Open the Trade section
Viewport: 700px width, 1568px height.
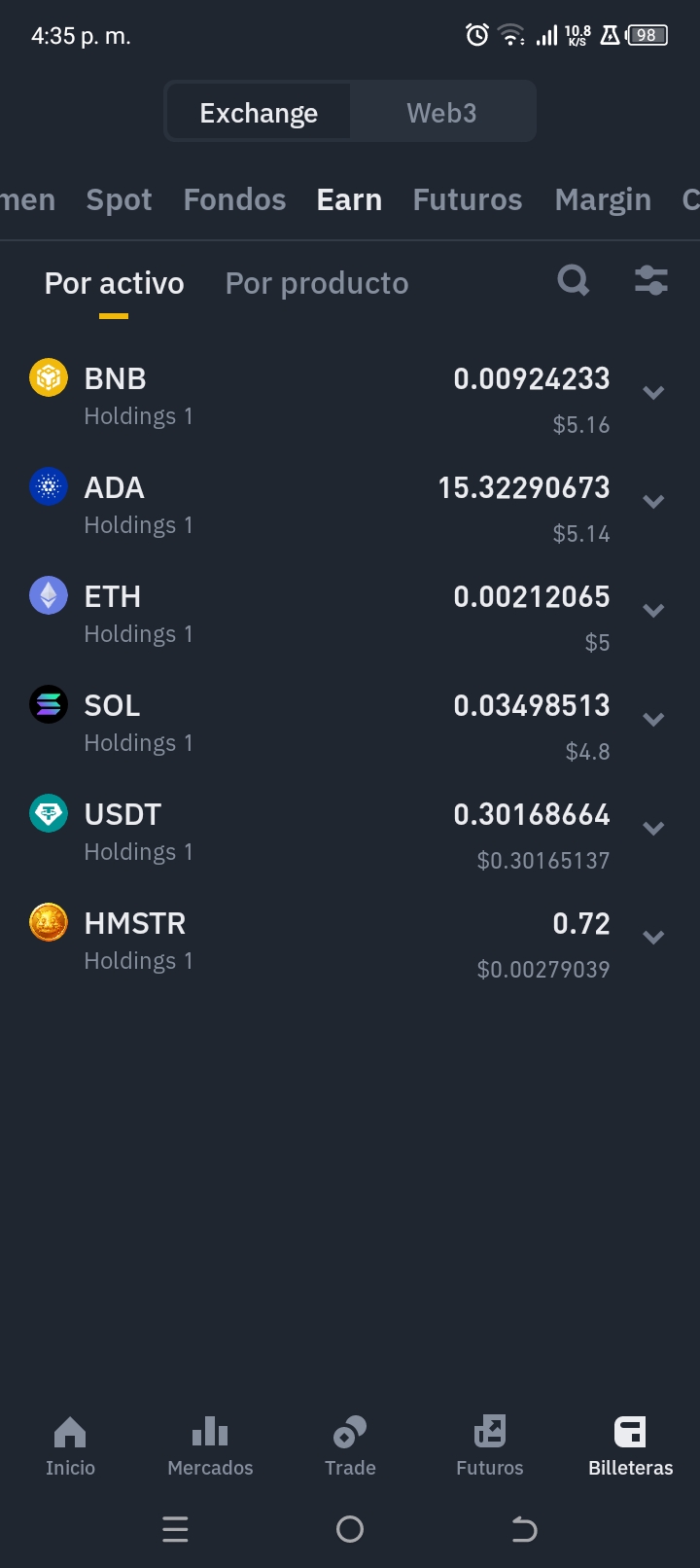click(x=350, y=1445)
